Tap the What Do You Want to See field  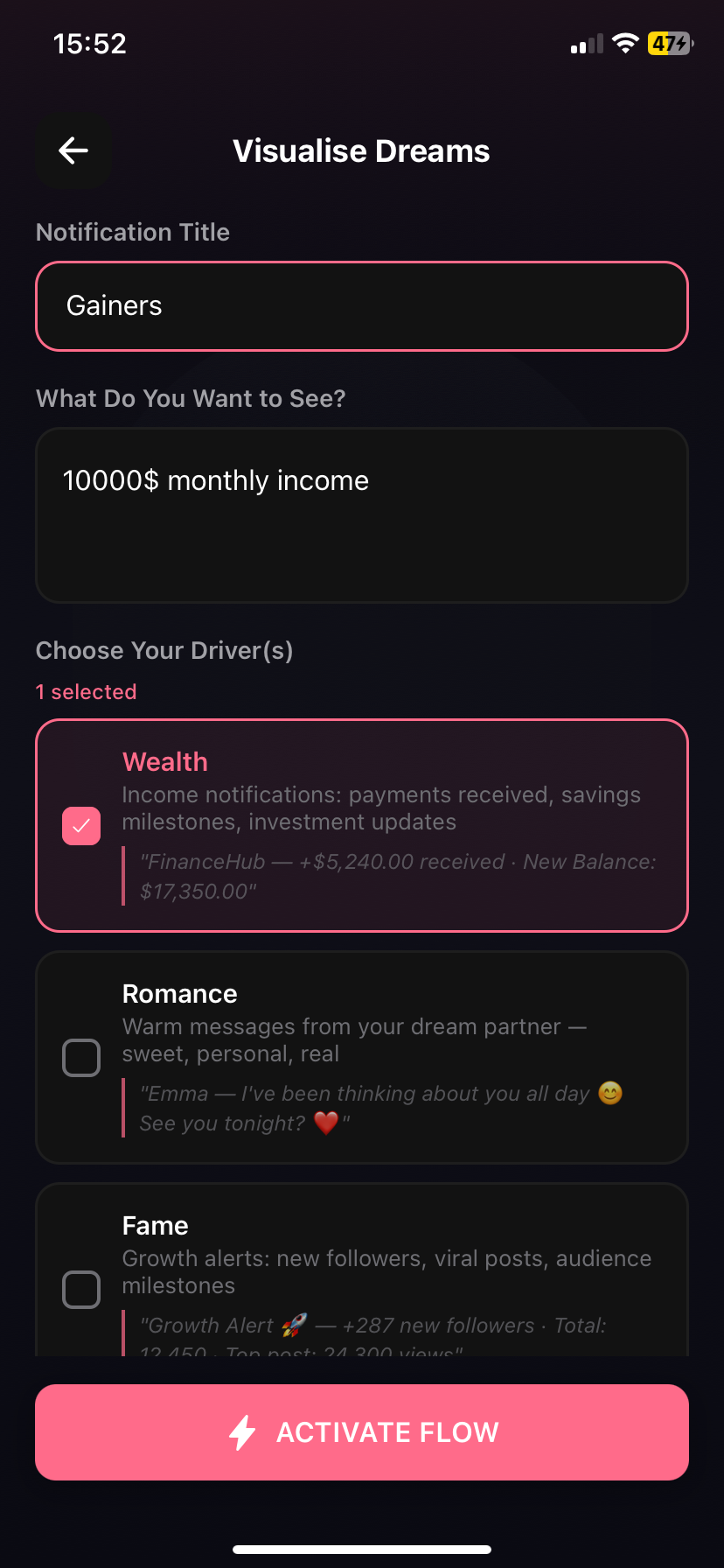pyautogui.click(x=362, y=515)
